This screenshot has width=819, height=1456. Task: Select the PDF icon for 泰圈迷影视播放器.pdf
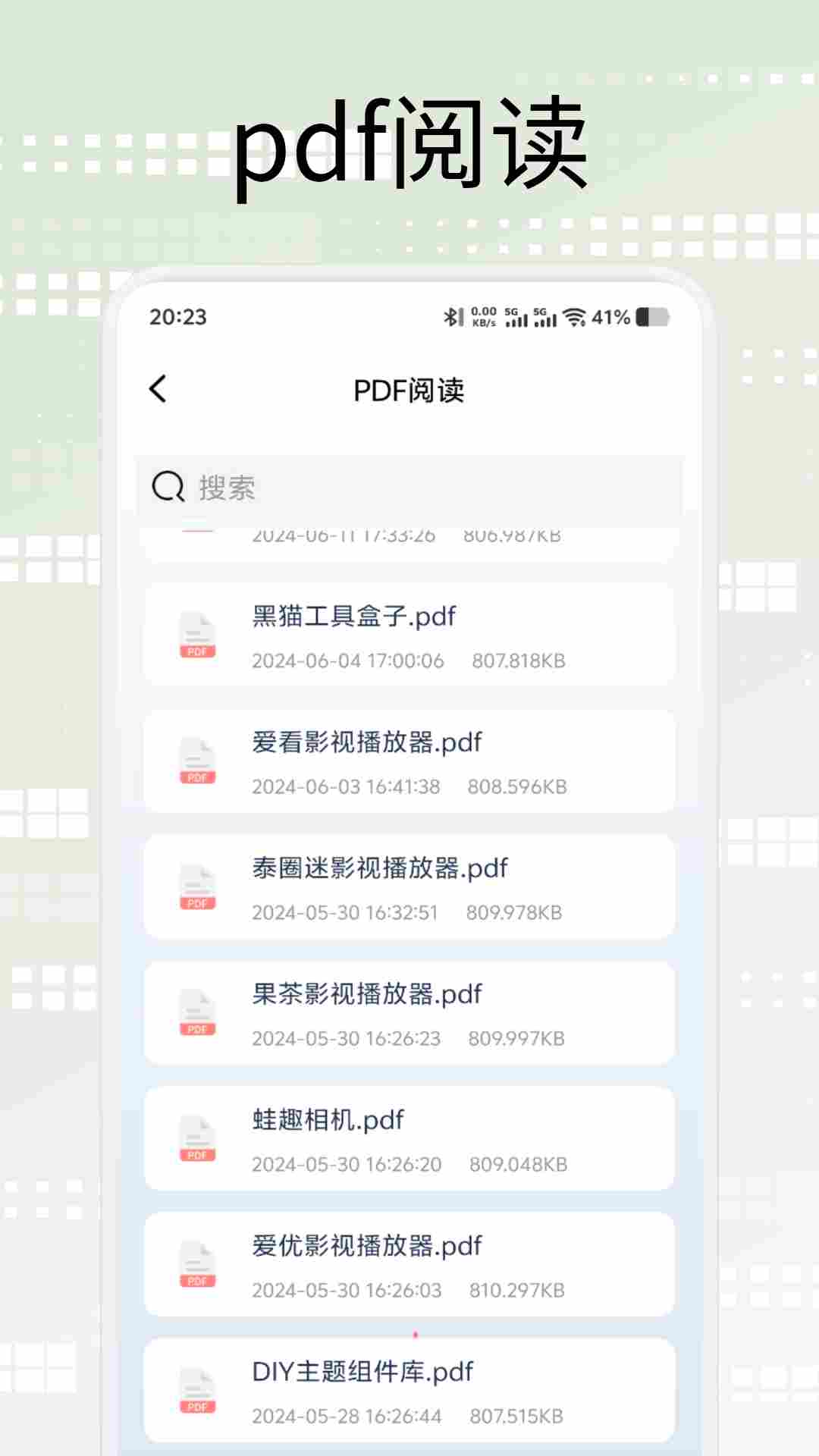coord(196,887)
